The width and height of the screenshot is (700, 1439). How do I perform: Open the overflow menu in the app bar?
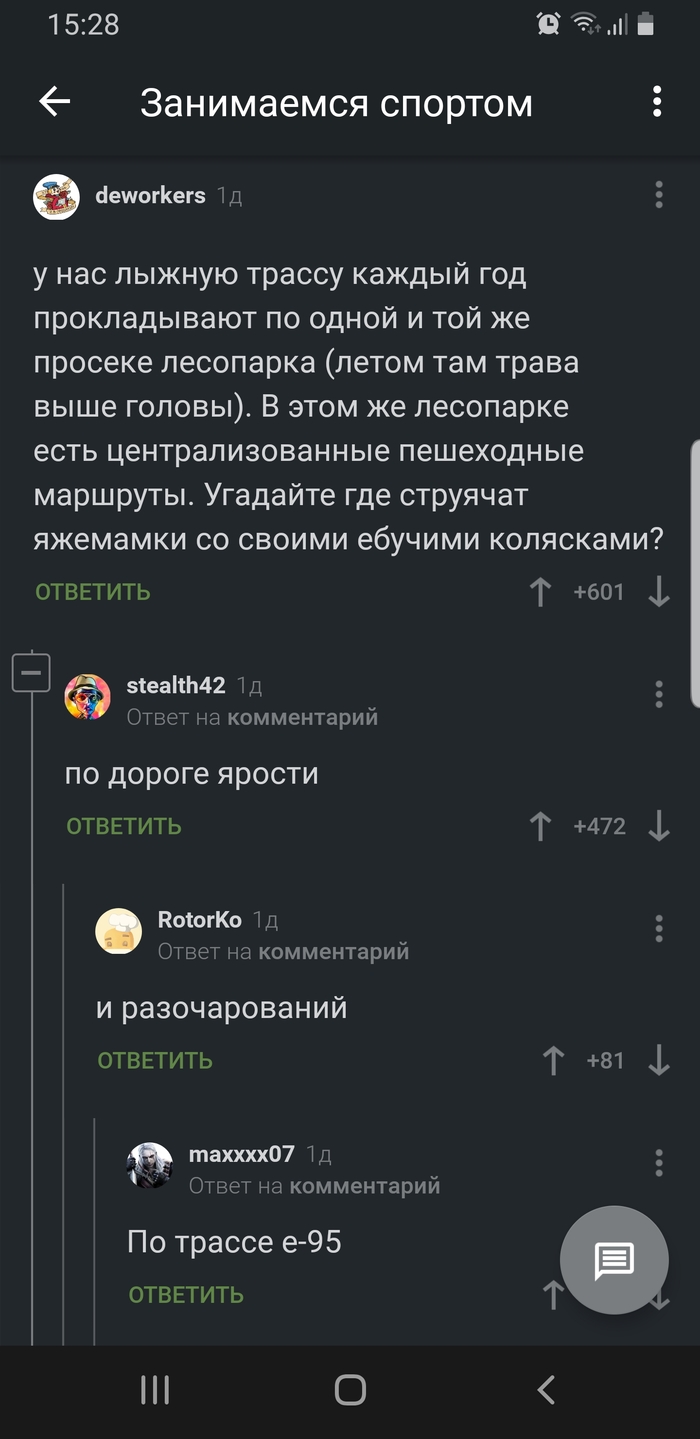657,102
